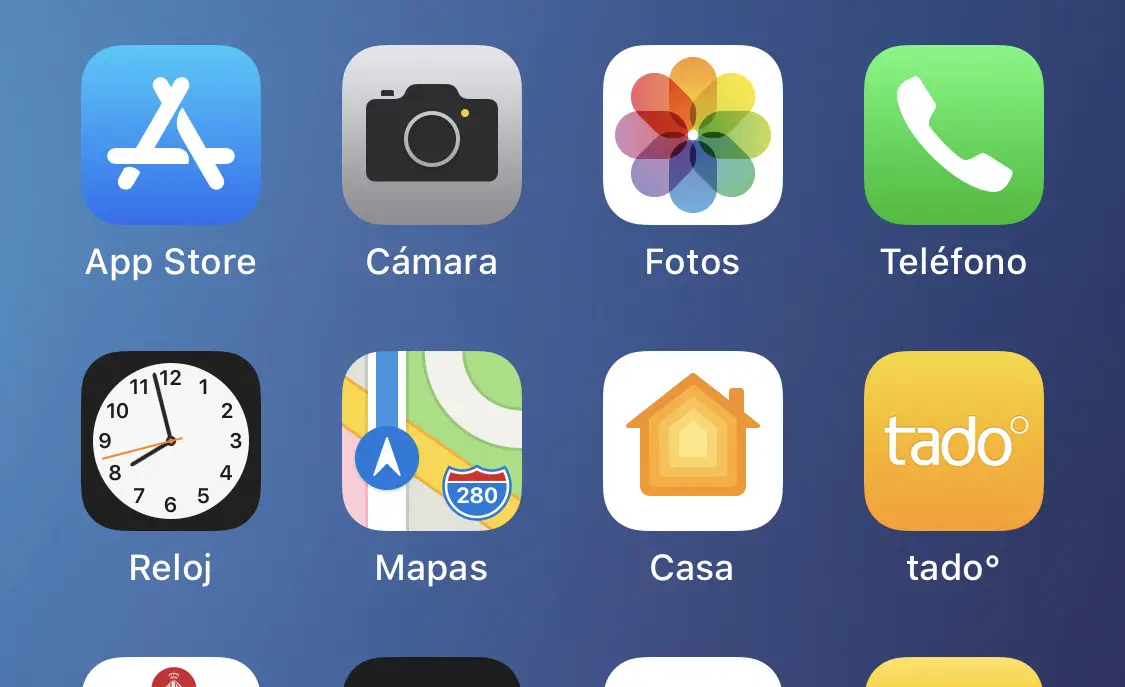Launch the tado° app

point(954,441)
